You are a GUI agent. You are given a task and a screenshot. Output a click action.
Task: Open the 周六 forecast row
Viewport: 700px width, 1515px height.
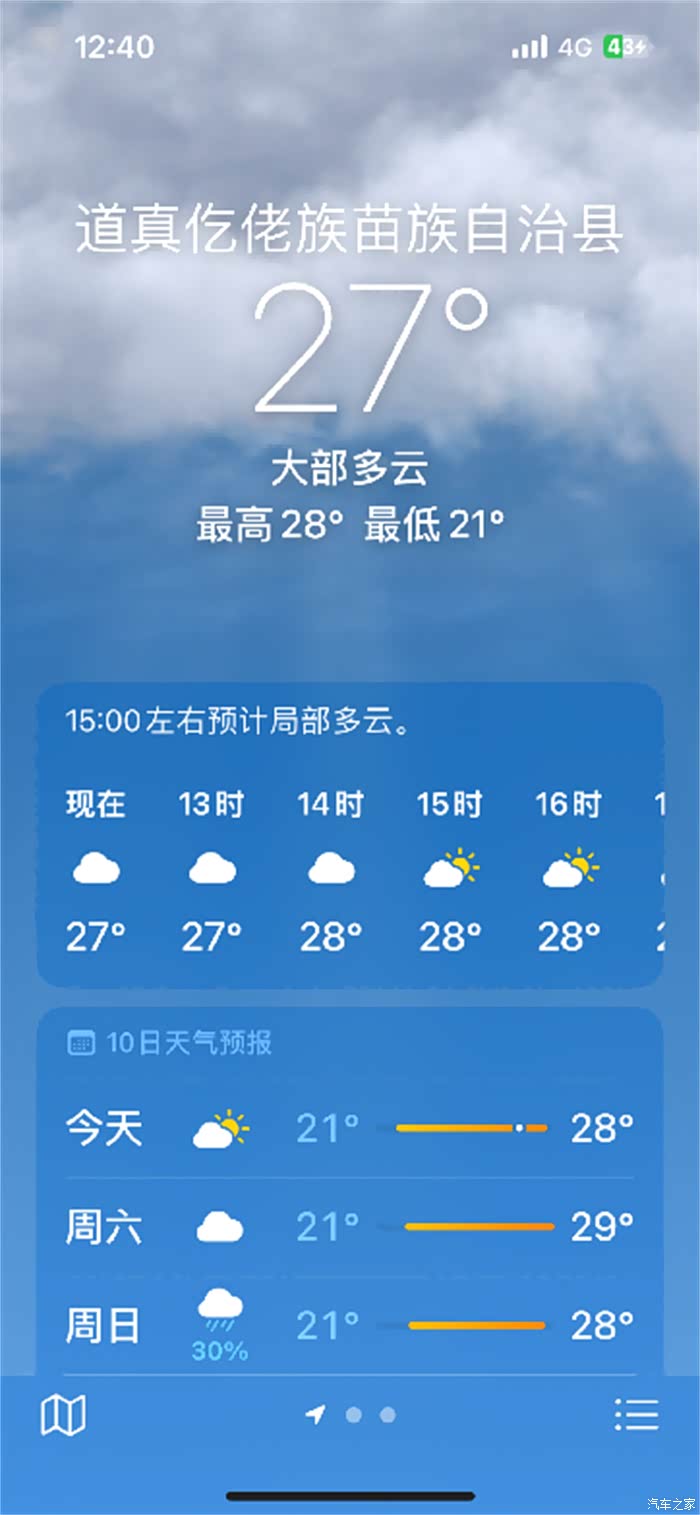coord(350,1227)
